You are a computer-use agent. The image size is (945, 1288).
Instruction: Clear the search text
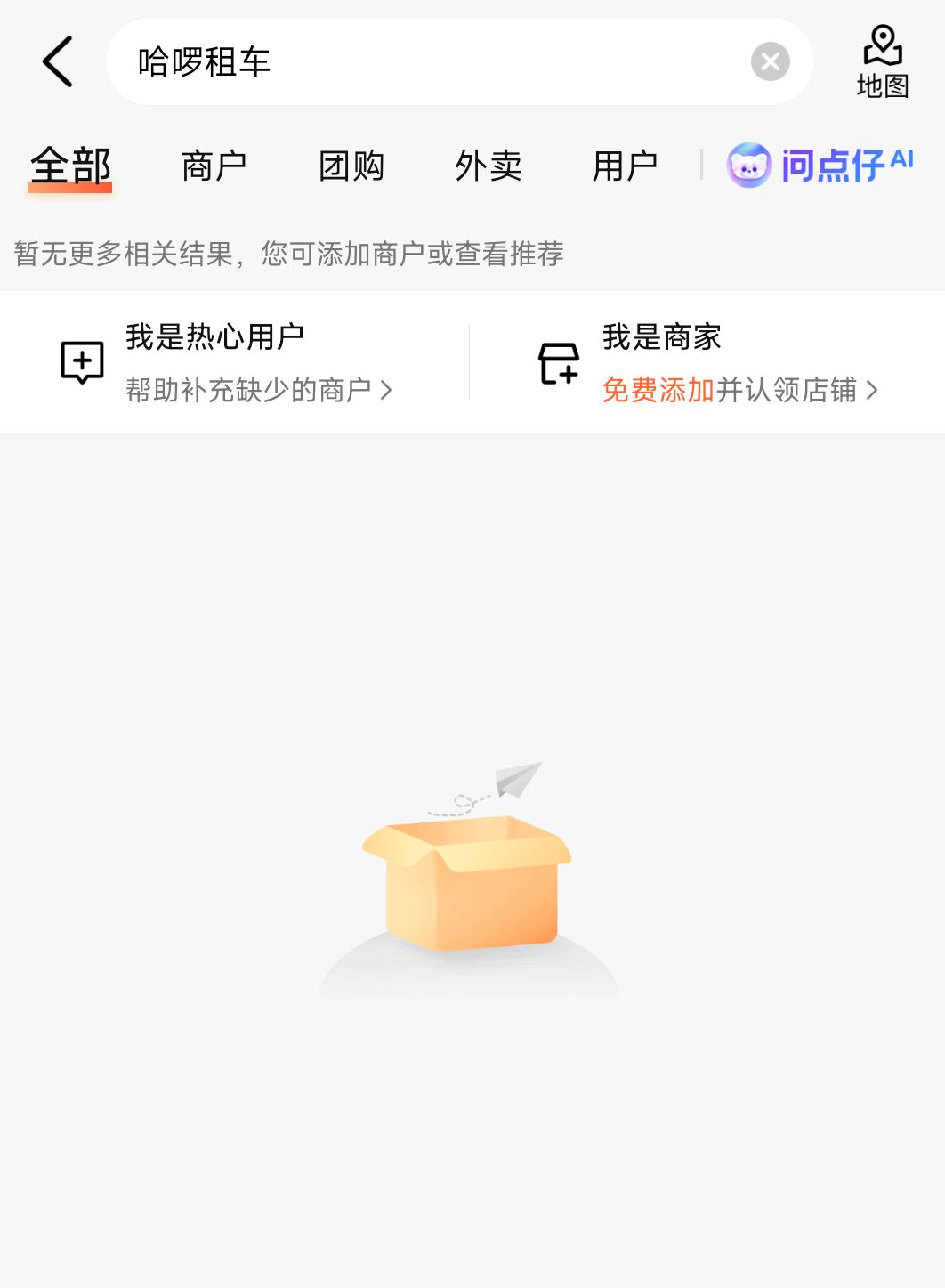coord(770,61)
